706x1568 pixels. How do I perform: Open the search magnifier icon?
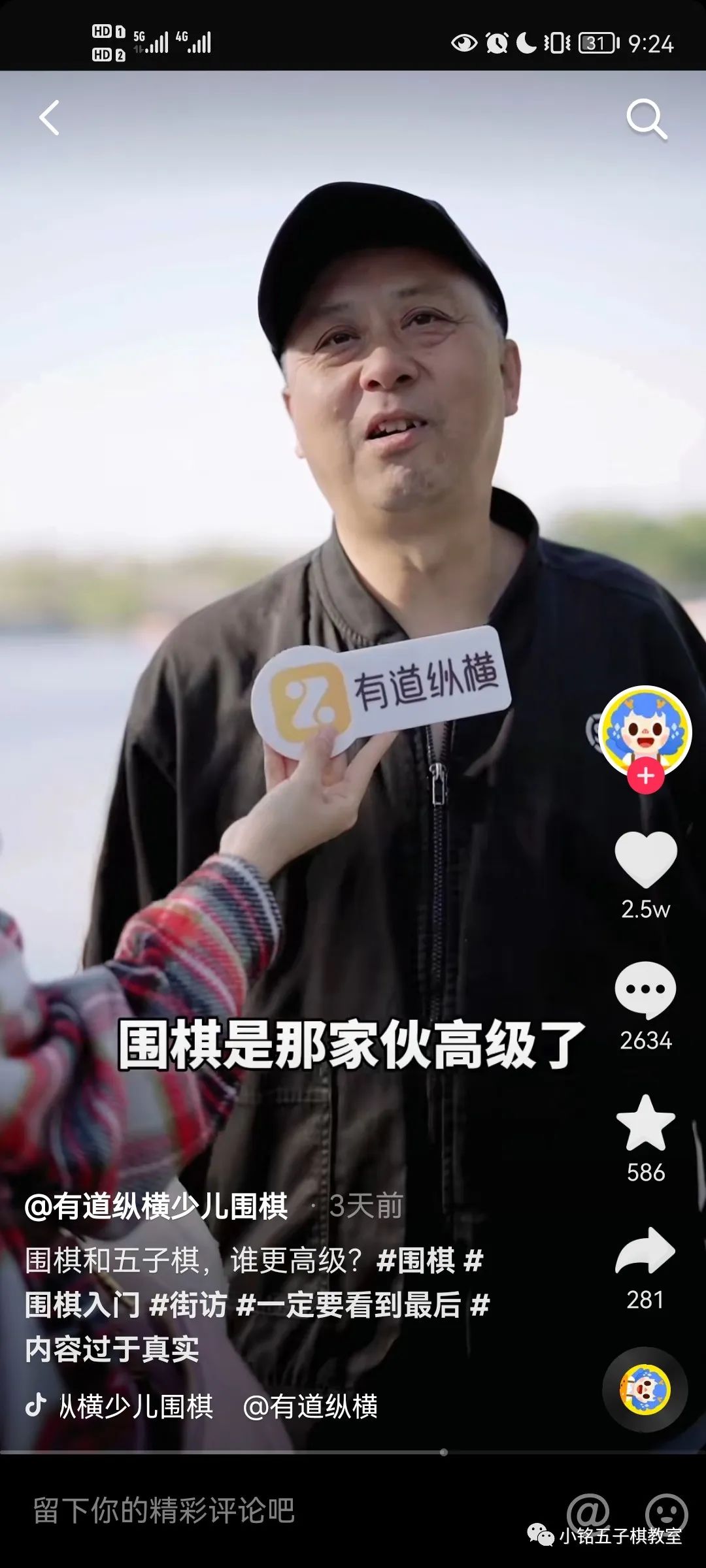tap(646, 119)
